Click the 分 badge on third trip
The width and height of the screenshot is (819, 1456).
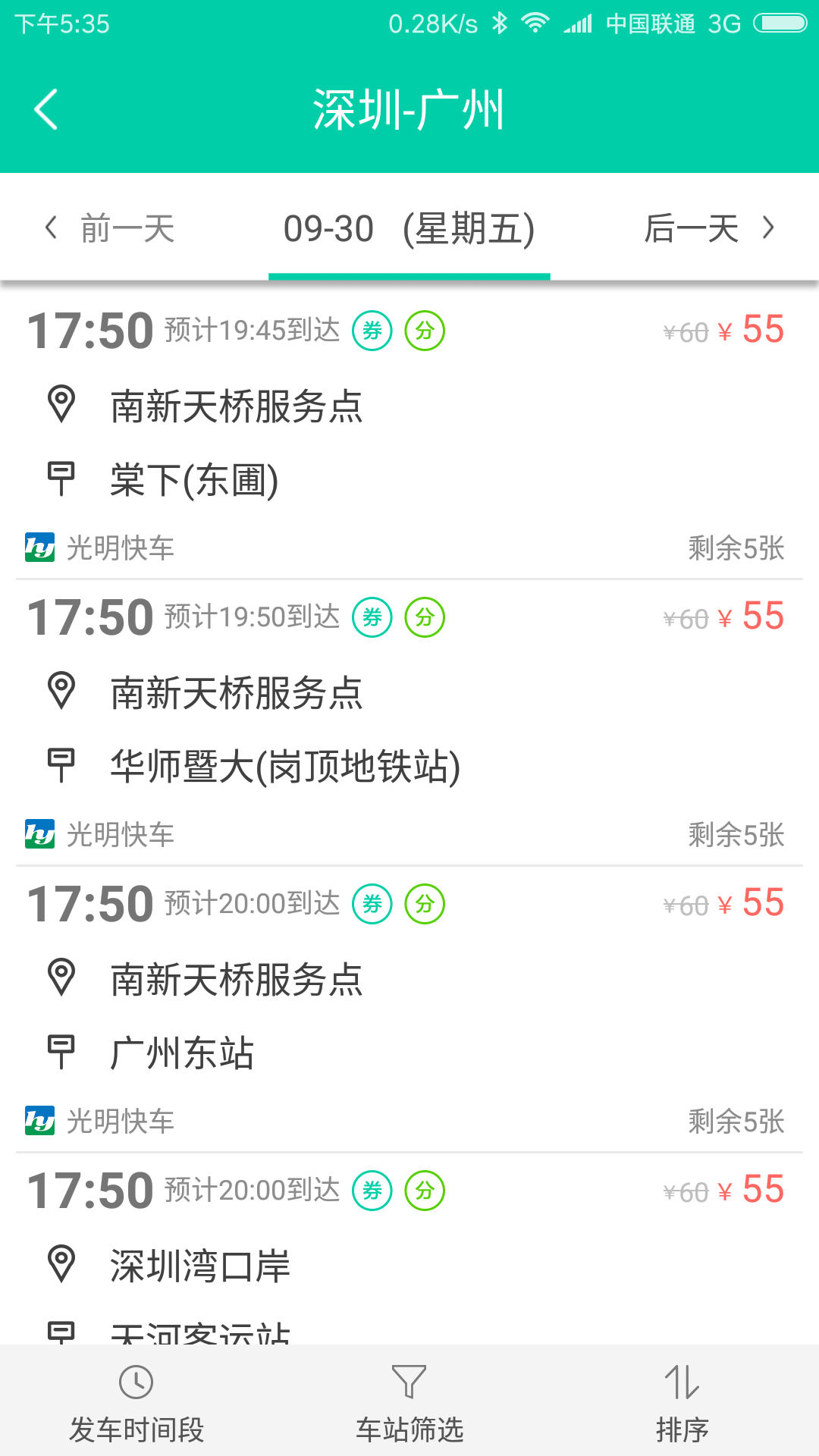(x=425, y=904)
